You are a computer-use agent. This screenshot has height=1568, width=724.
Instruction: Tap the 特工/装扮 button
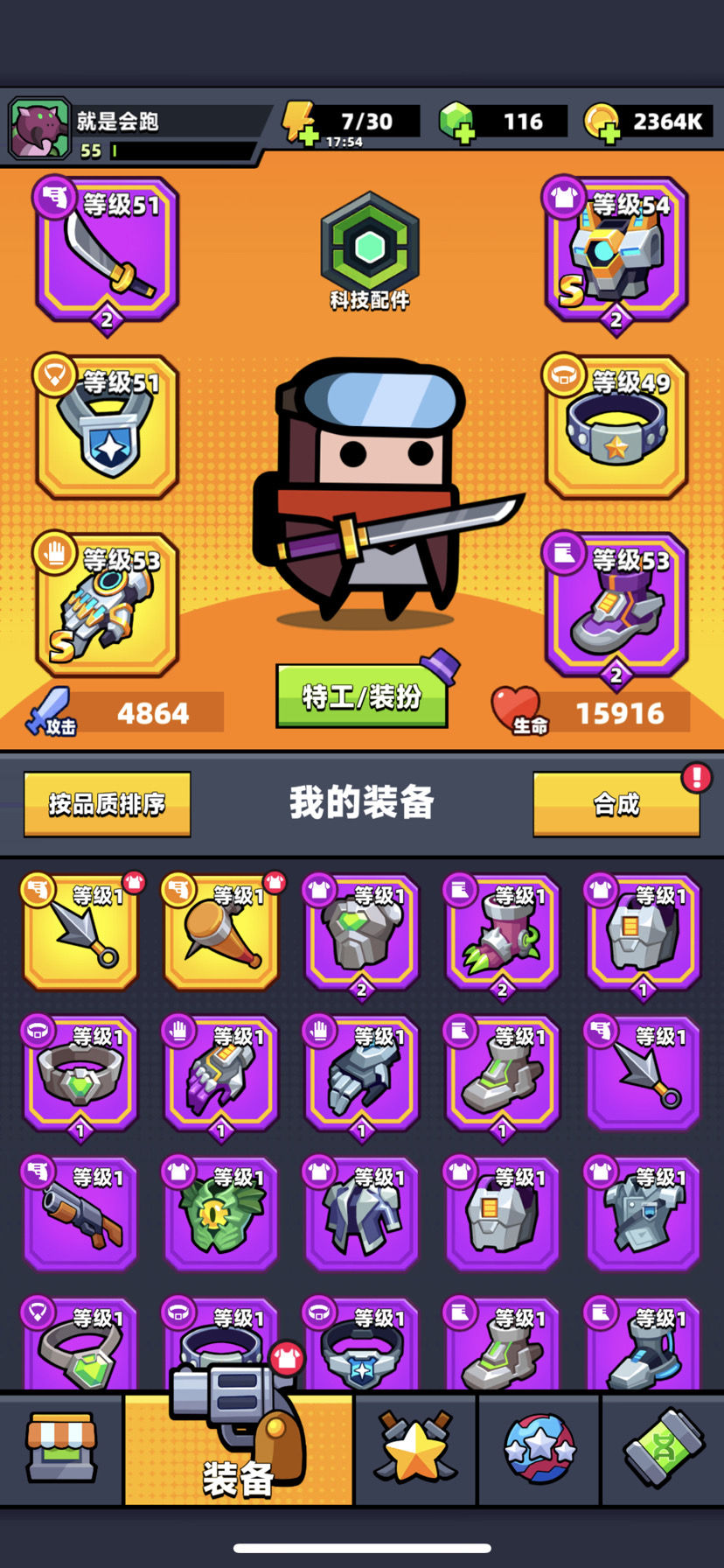coord(362,696)
